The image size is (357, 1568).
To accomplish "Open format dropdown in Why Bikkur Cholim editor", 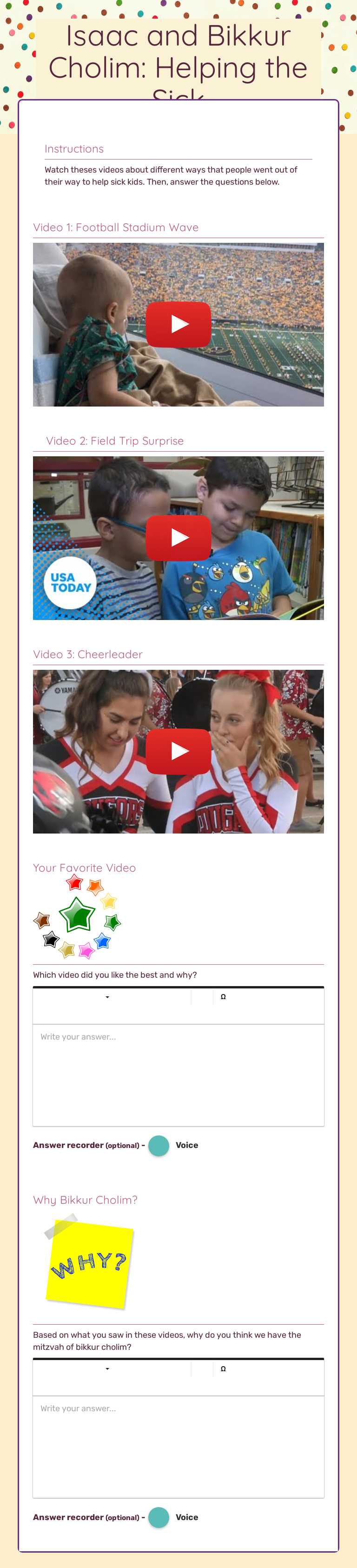I will pyautogui.click(x=107, y=1369).
